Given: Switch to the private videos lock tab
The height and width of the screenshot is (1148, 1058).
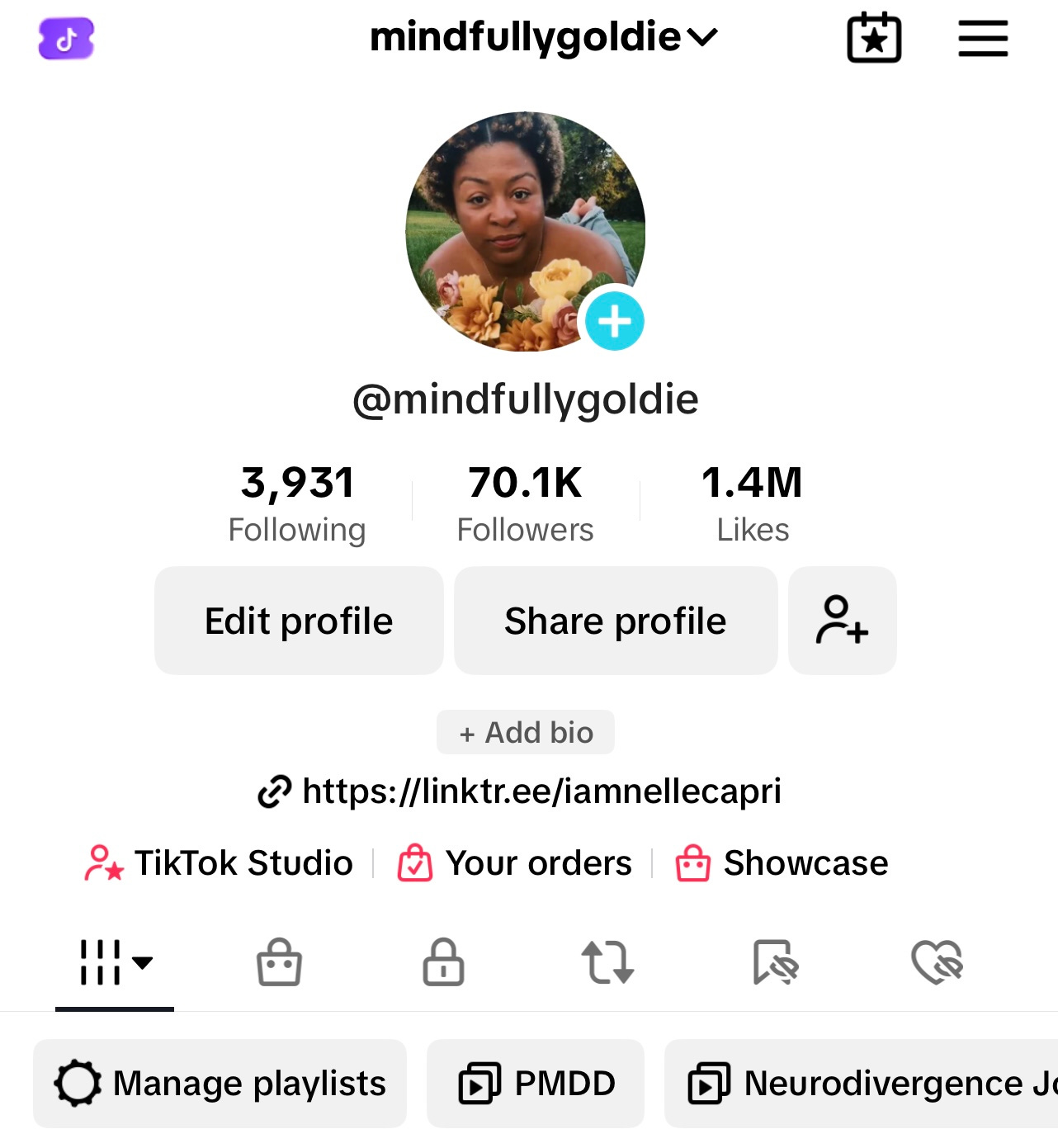Looking at the screenshot, I should (443, 962).
